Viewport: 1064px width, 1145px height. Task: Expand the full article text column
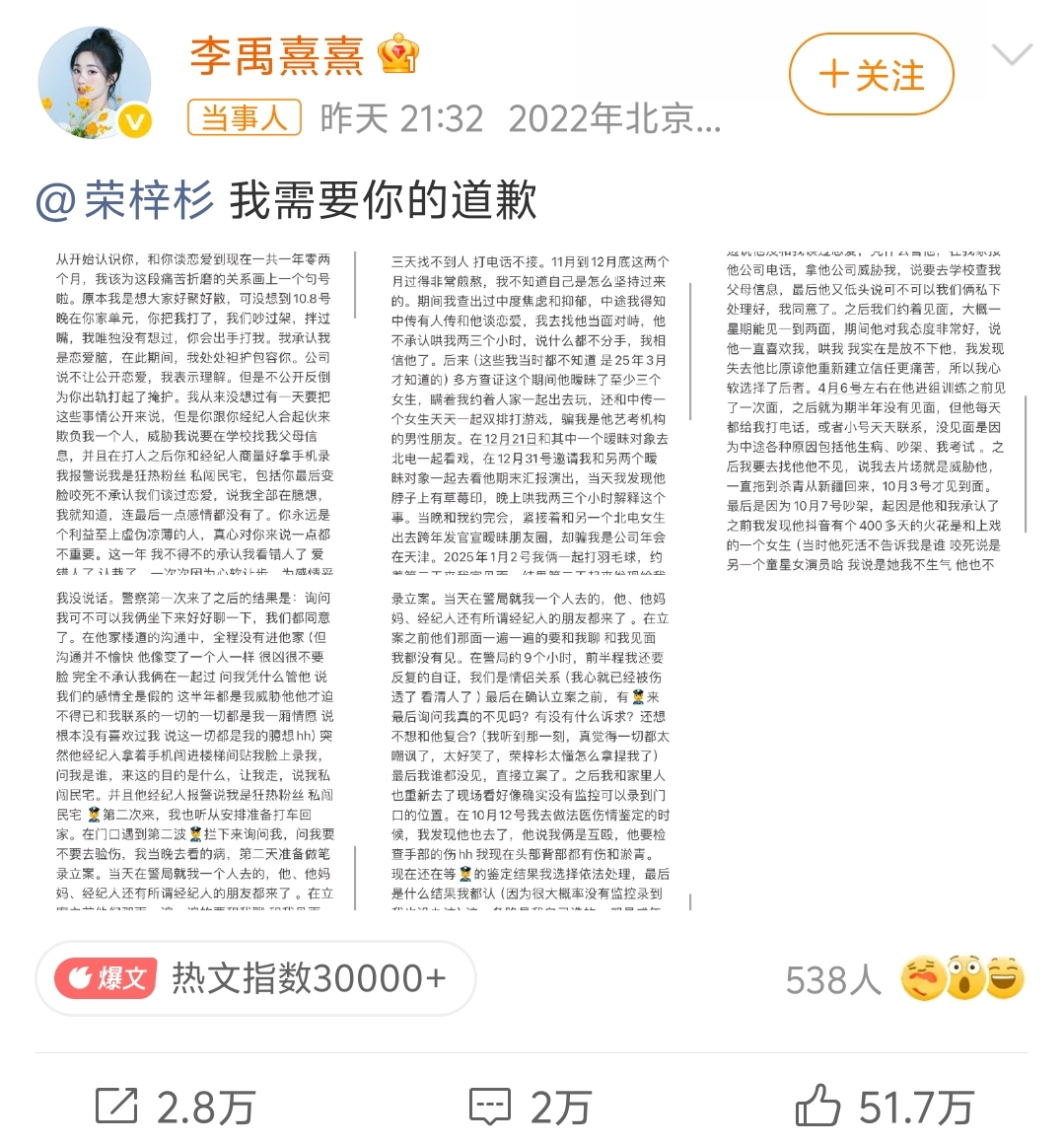pos(532,592)
